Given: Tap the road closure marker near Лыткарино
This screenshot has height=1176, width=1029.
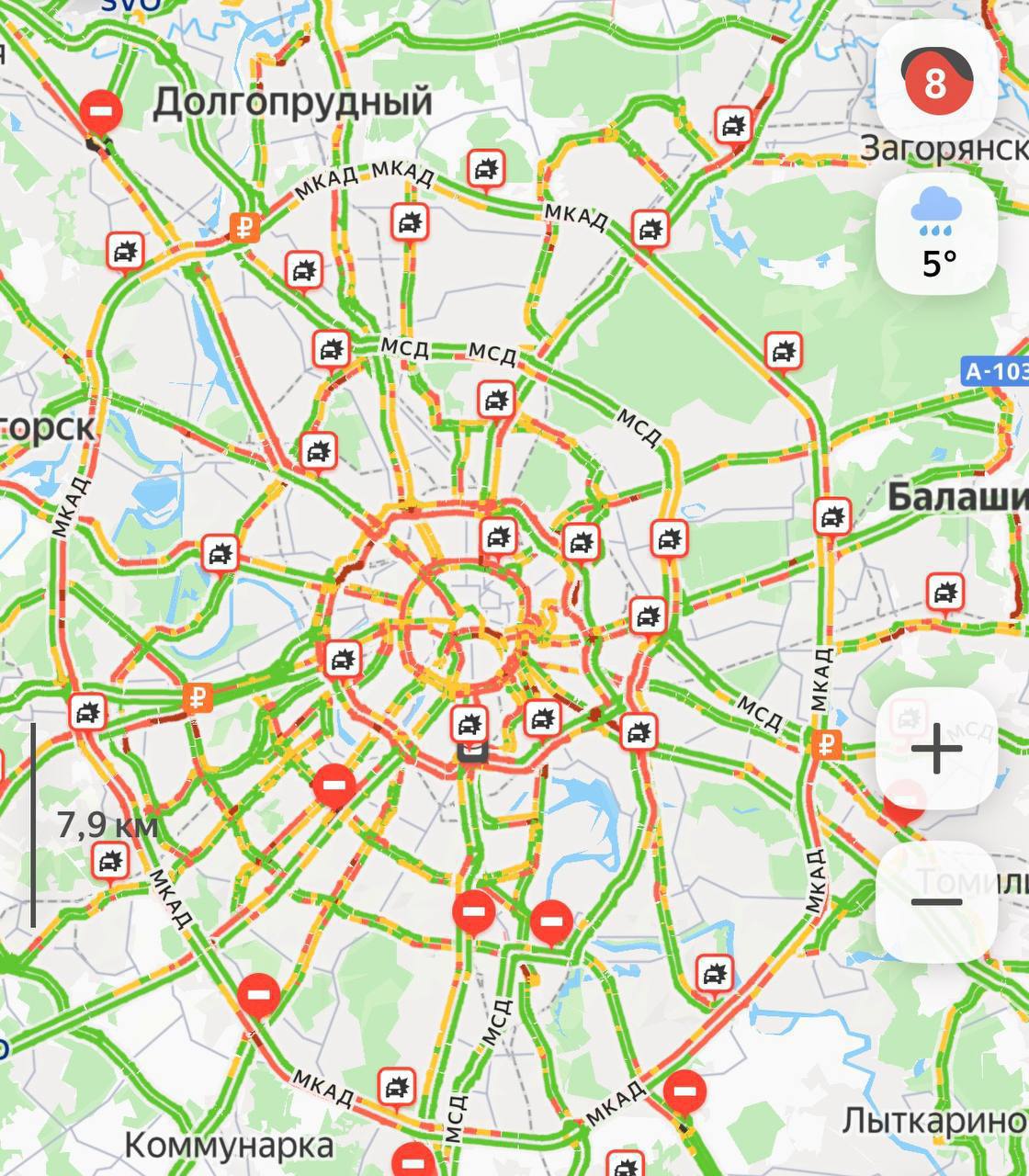Looking at the screenshot, I should click(684, 1091).
